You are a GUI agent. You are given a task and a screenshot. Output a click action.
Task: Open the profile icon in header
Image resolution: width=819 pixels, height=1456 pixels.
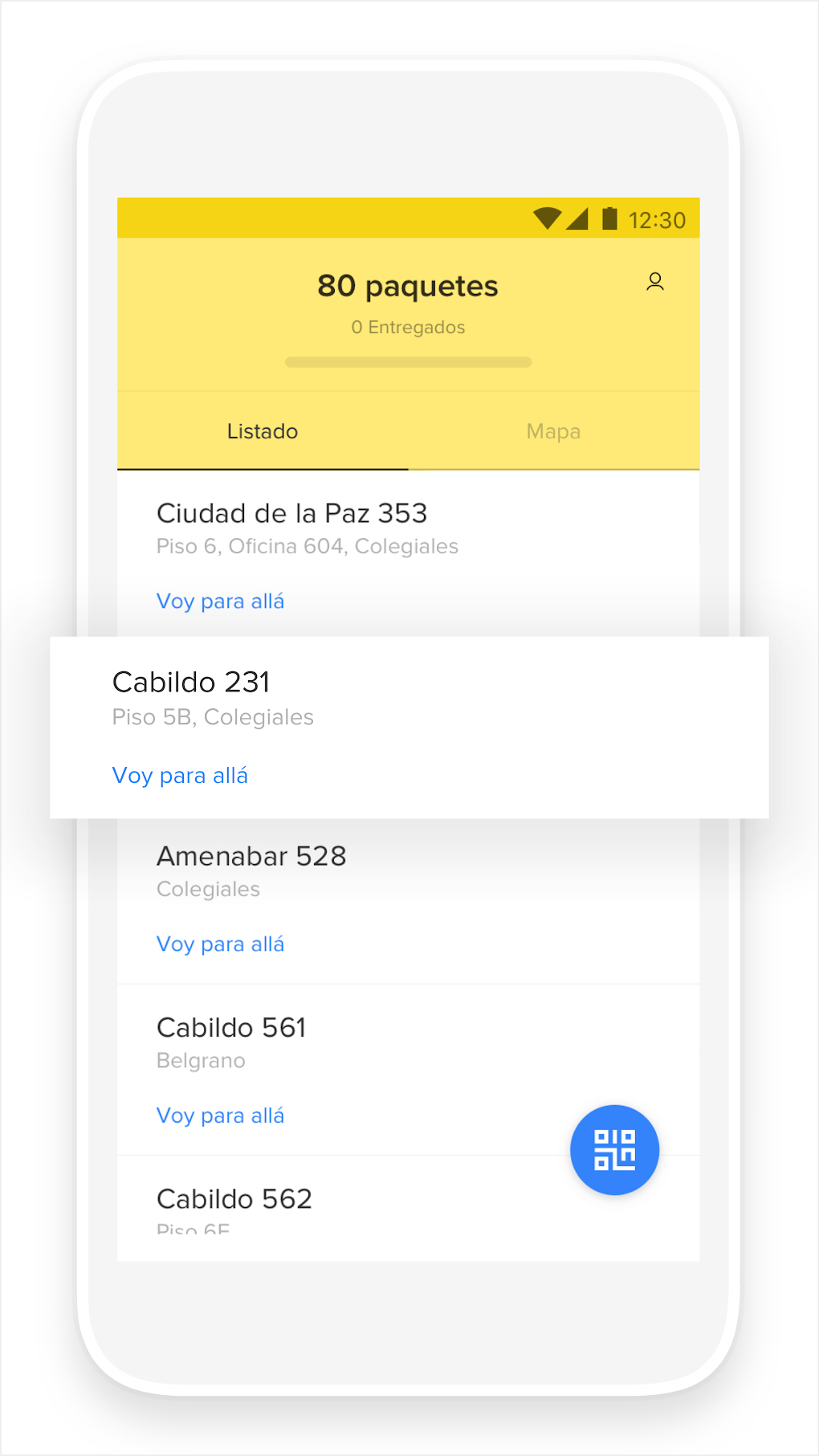[654, 282]
